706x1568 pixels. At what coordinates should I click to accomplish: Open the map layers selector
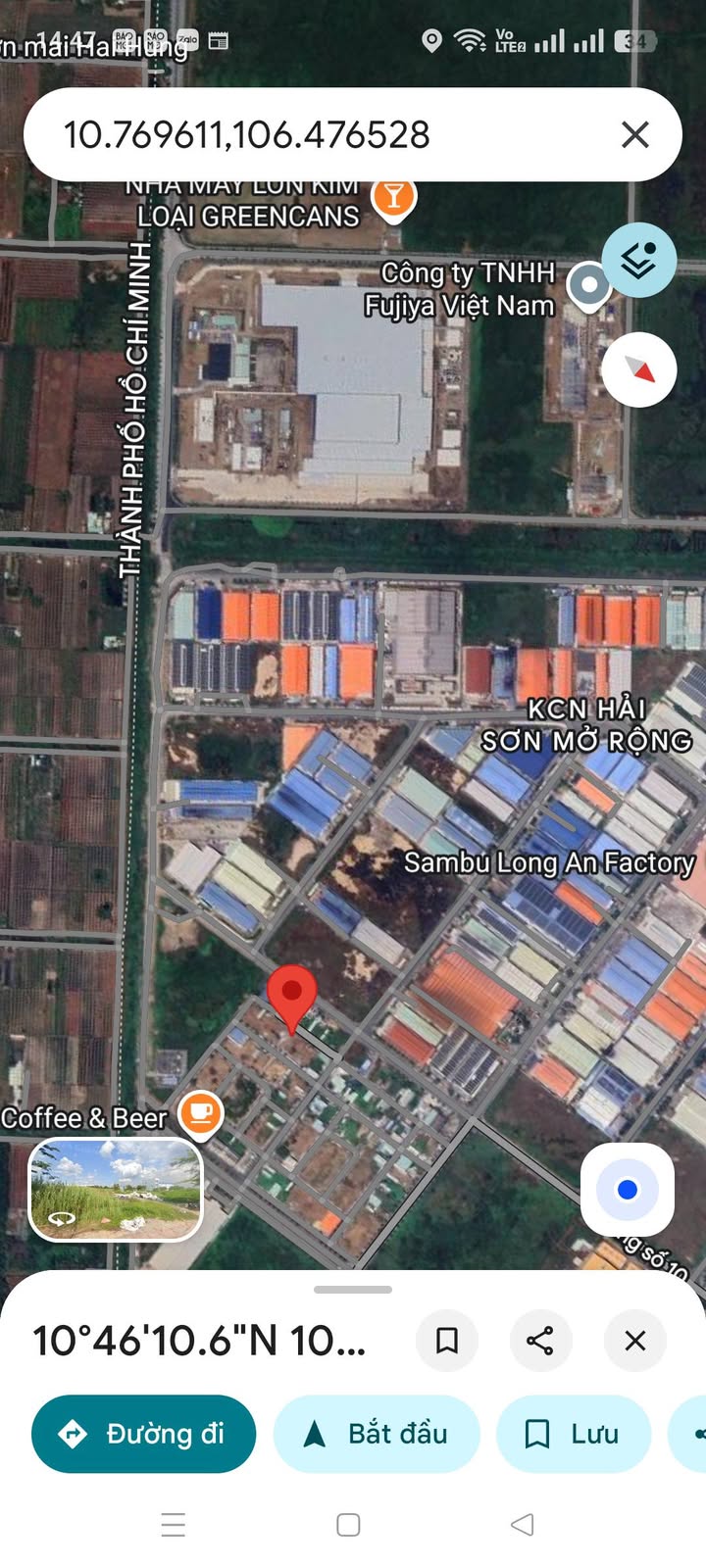point(638,260)
